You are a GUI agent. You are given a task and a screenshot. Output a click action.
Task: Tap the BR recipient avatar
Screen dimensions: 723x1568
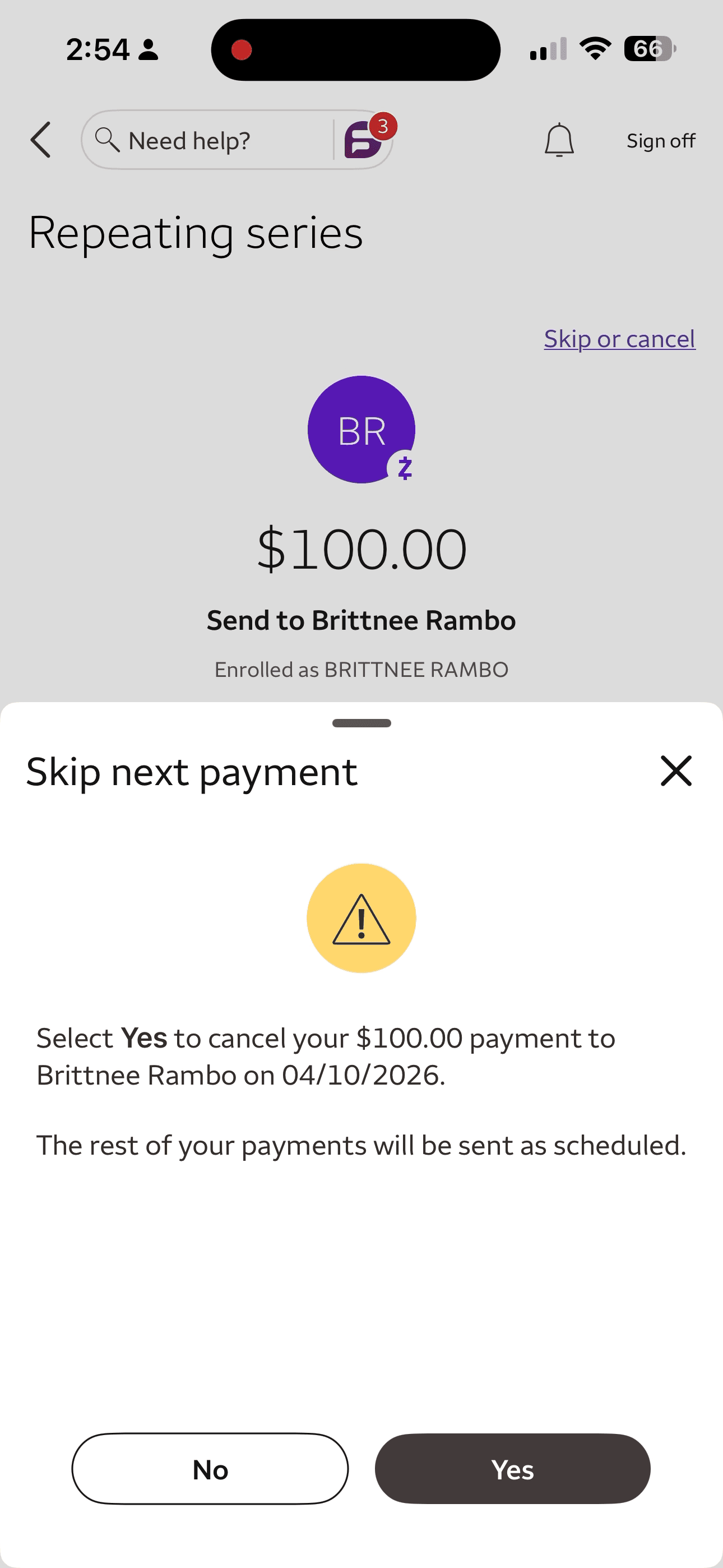pos(361,429)
